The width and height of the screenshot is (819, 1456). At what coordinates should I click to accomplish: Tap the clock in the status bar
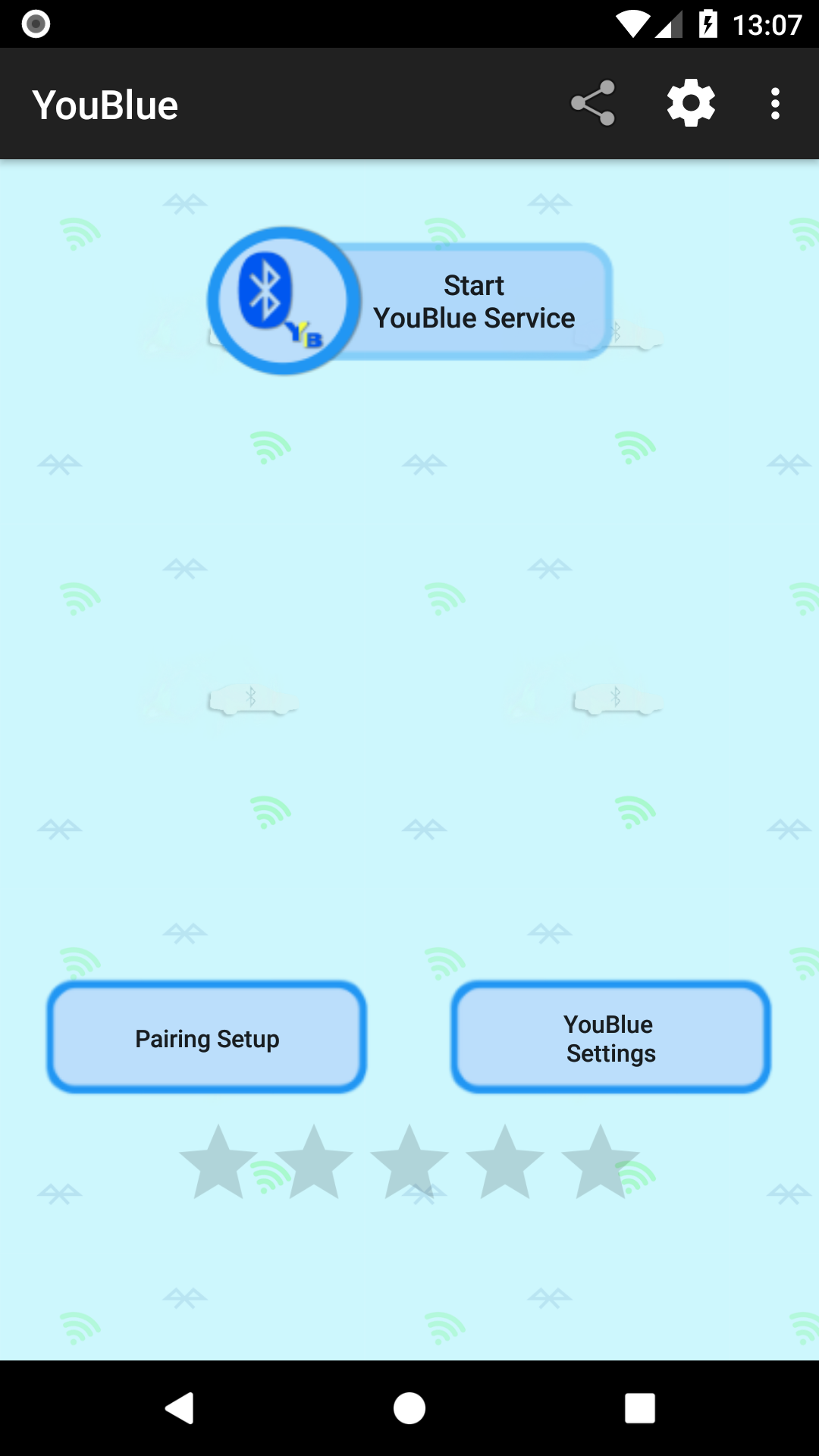pyautogui.click(x=769, y=24)
